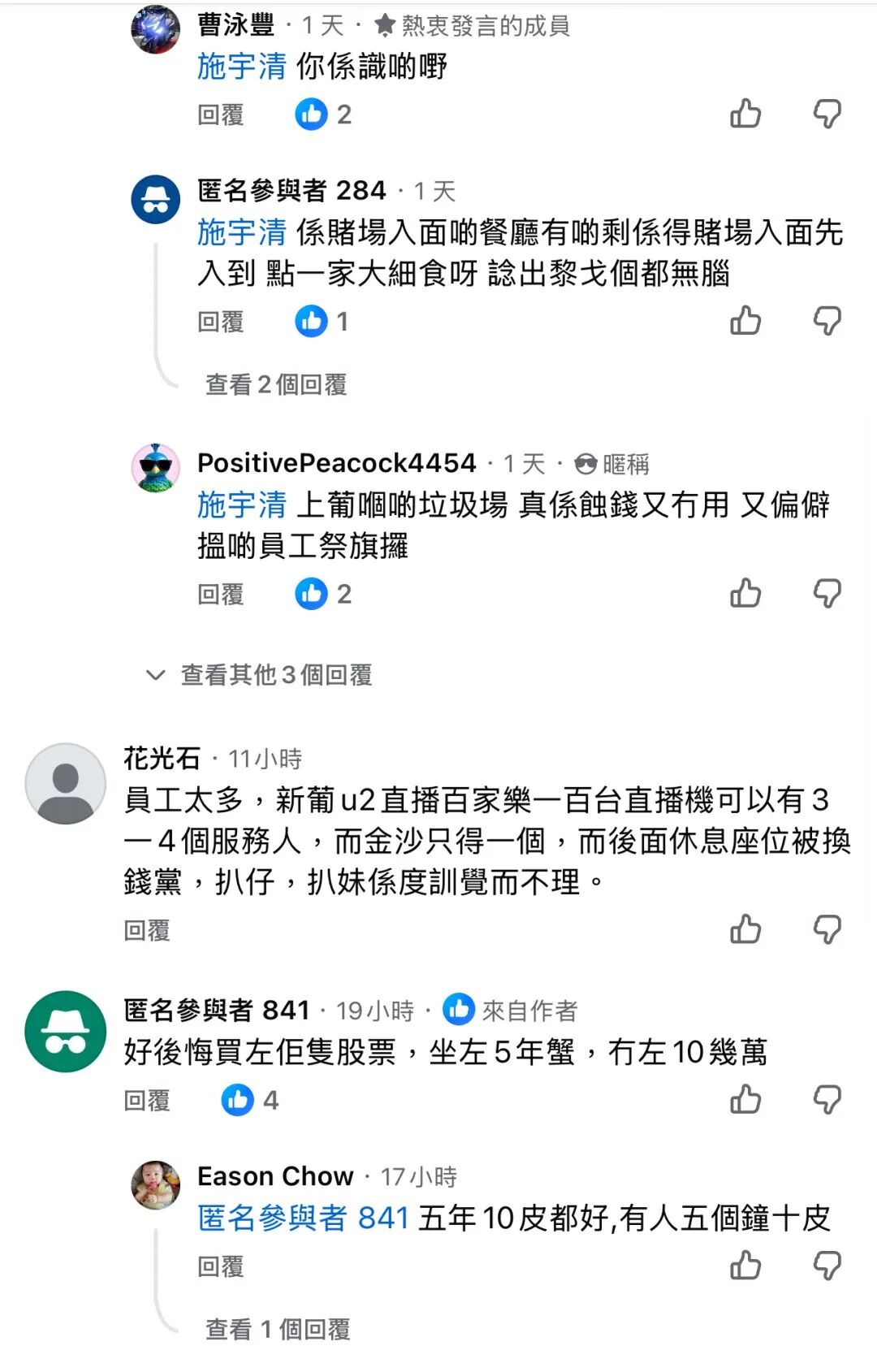View likes on PositivePeacock4454's comment
Image resolution: width=877 pixels, height=1372 pixels.
click(x=323, y=594)
